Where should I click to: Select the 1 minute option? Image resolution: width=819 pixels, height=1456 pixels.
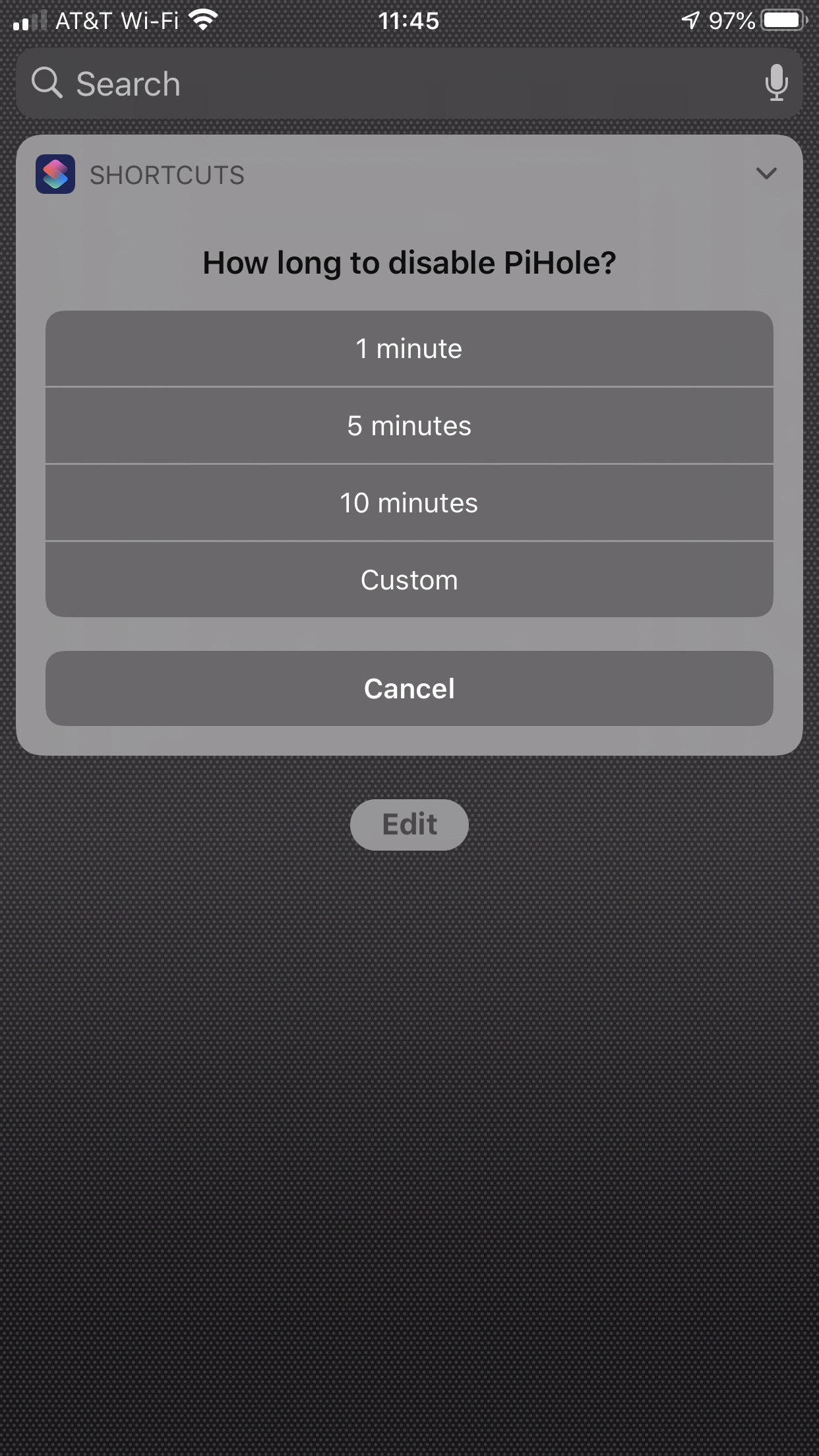pyautogui.click(x=409, y=348)
